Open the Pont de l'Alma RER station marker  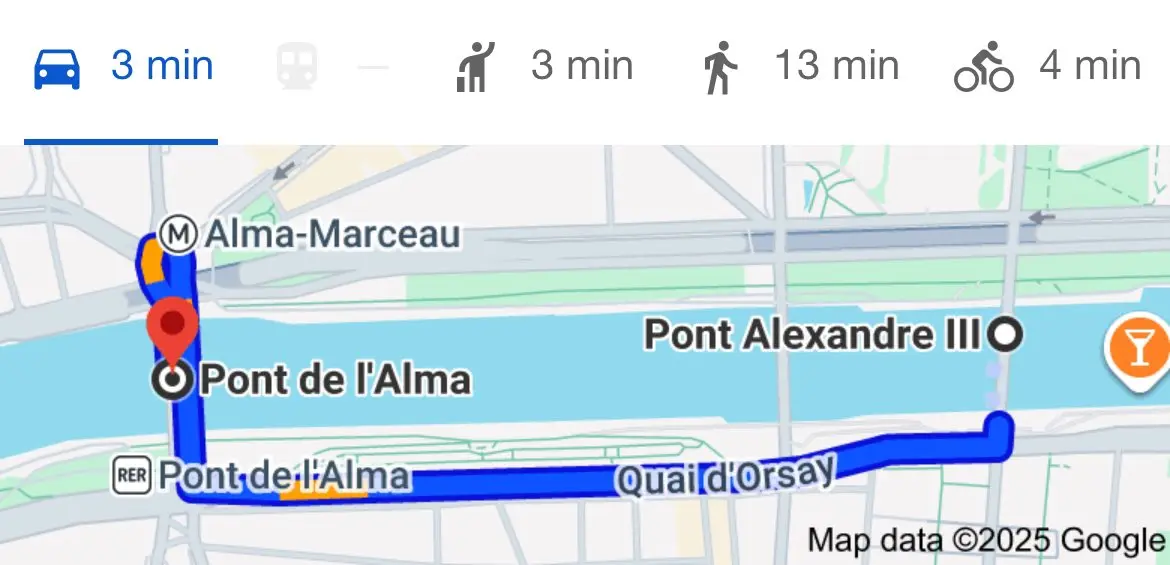134,477
